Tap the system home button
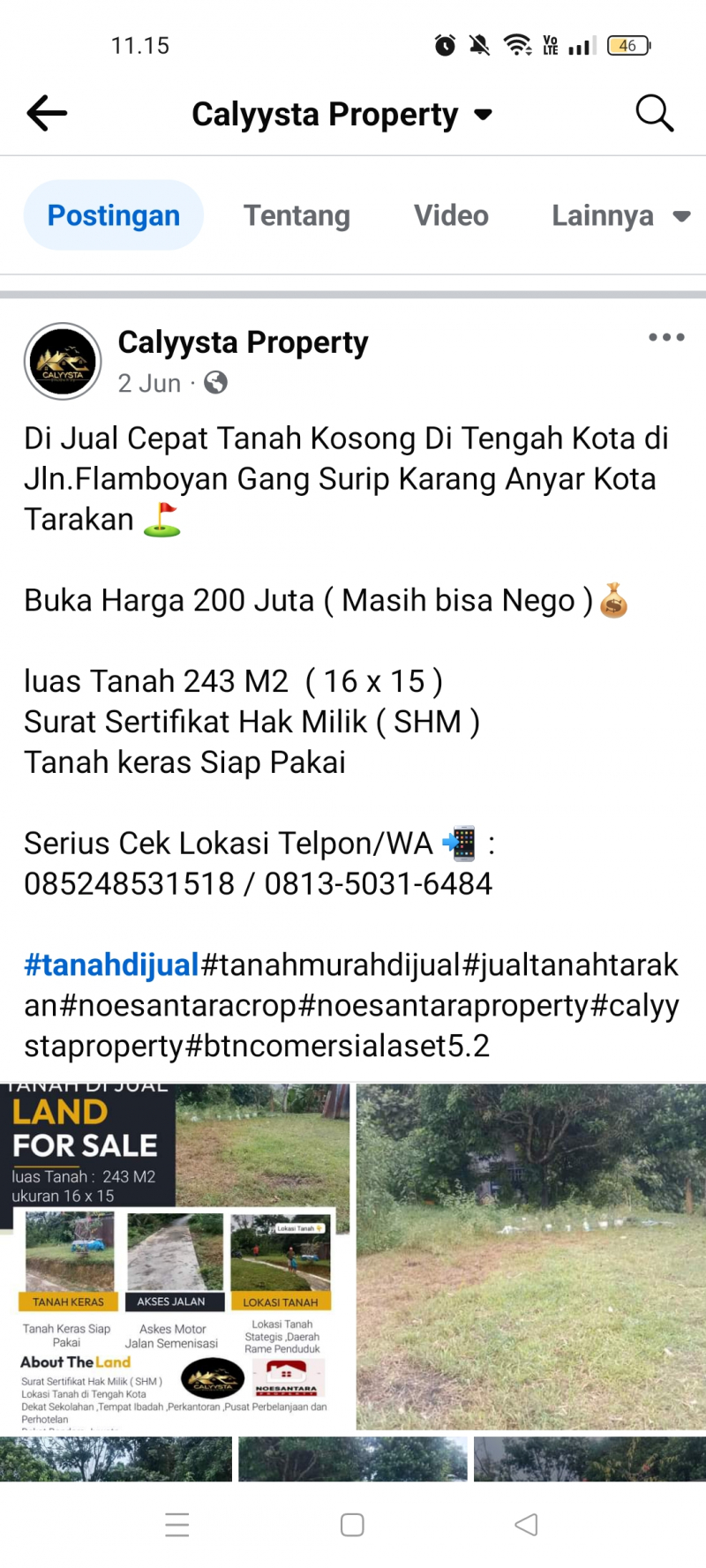Image resolution: width=706 pixels, height=1568 pixels. [352, 1525]
